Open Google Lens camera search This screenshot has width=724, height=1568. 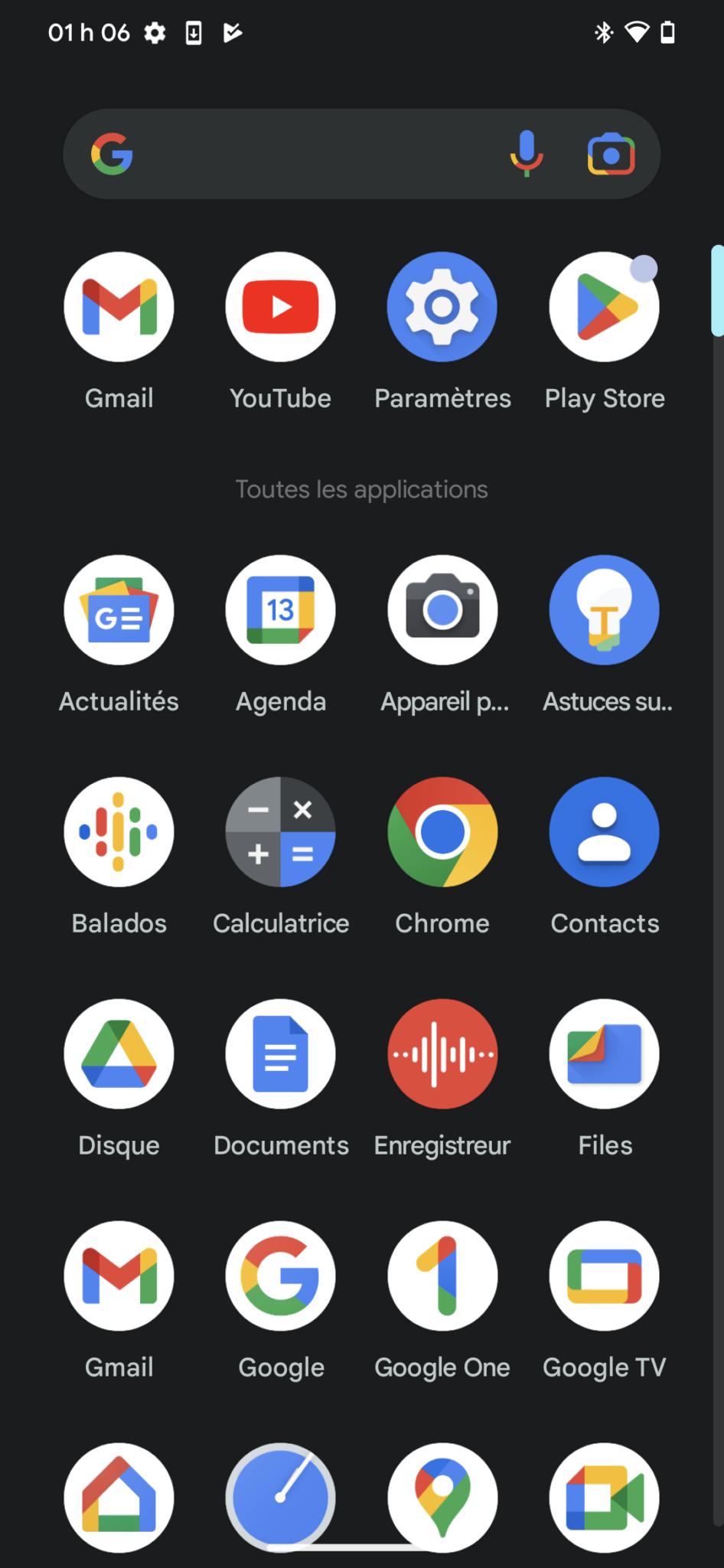611,154
